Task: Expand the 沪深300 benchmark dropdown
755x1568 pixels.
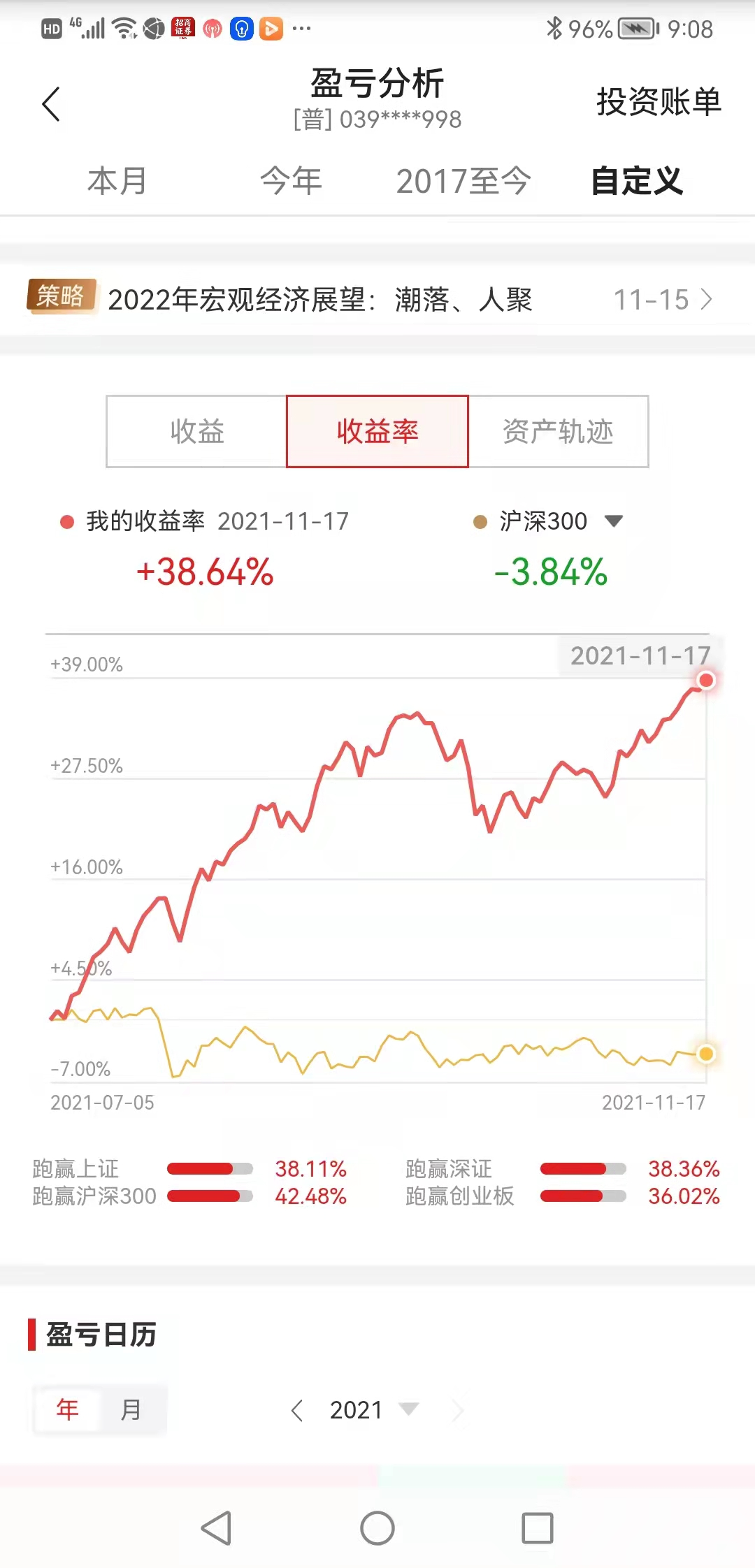Action: 612,521
